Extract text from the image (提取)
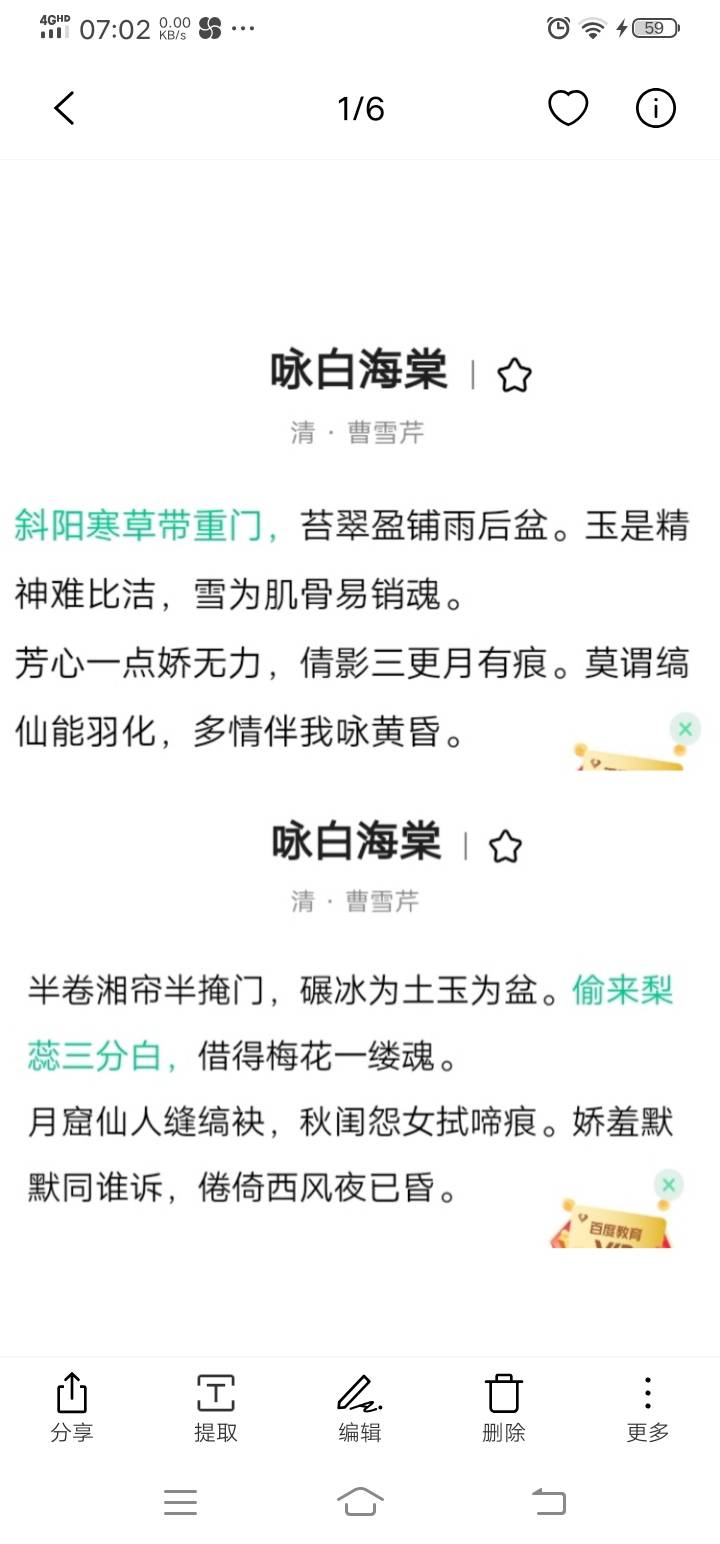The image size is (720, 1544). pos(215,1407)
